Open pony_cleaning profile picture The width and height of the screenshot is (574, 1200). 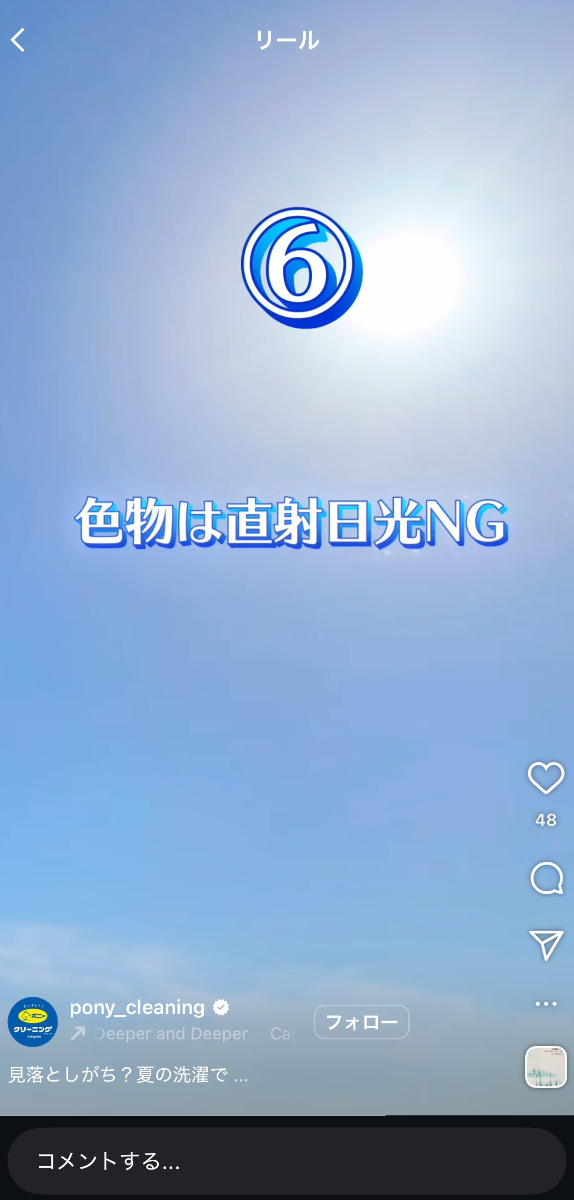(33, 1022)
